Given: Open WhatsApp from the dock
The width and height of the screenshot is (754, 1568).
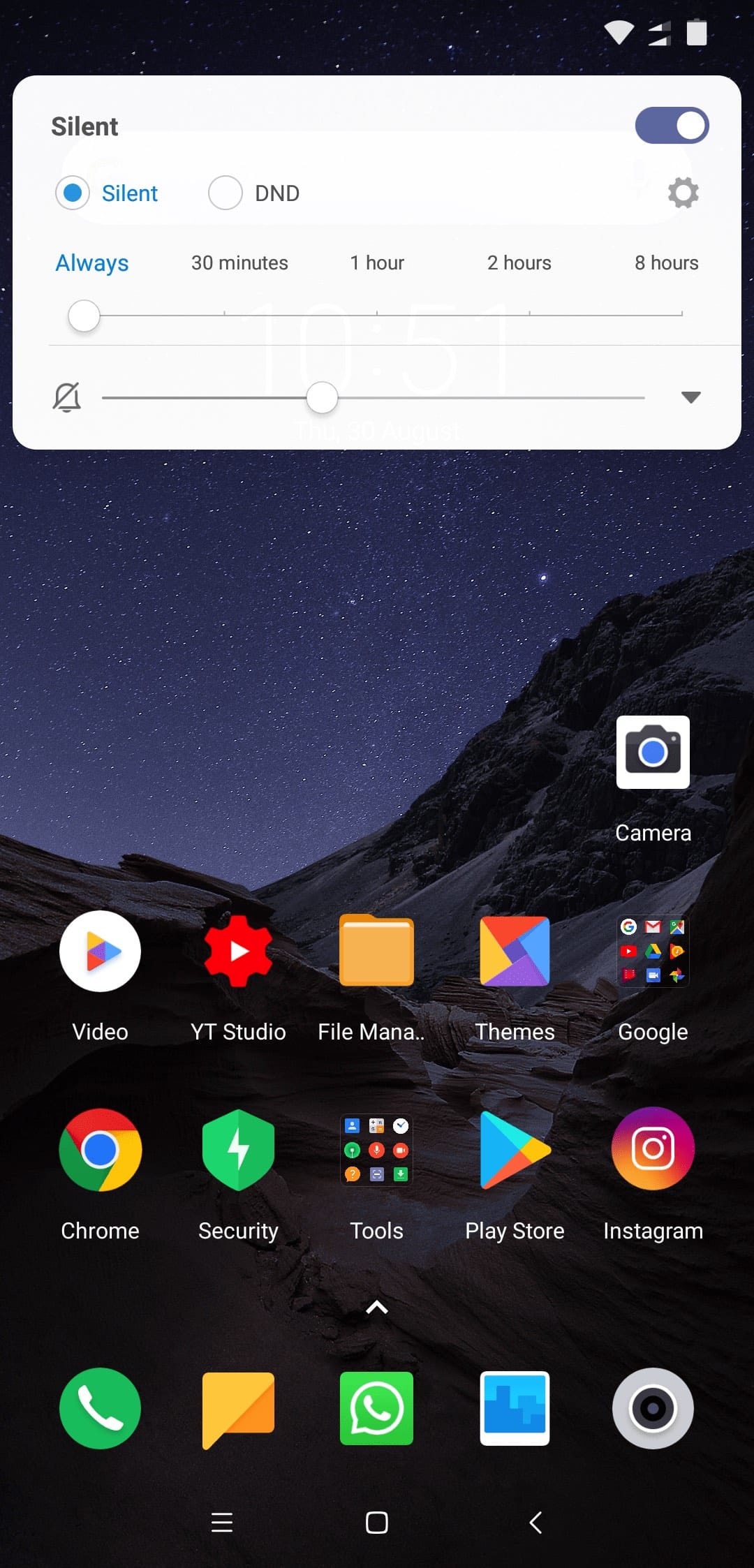Looking at the screenshot, I should (376, 1408).
